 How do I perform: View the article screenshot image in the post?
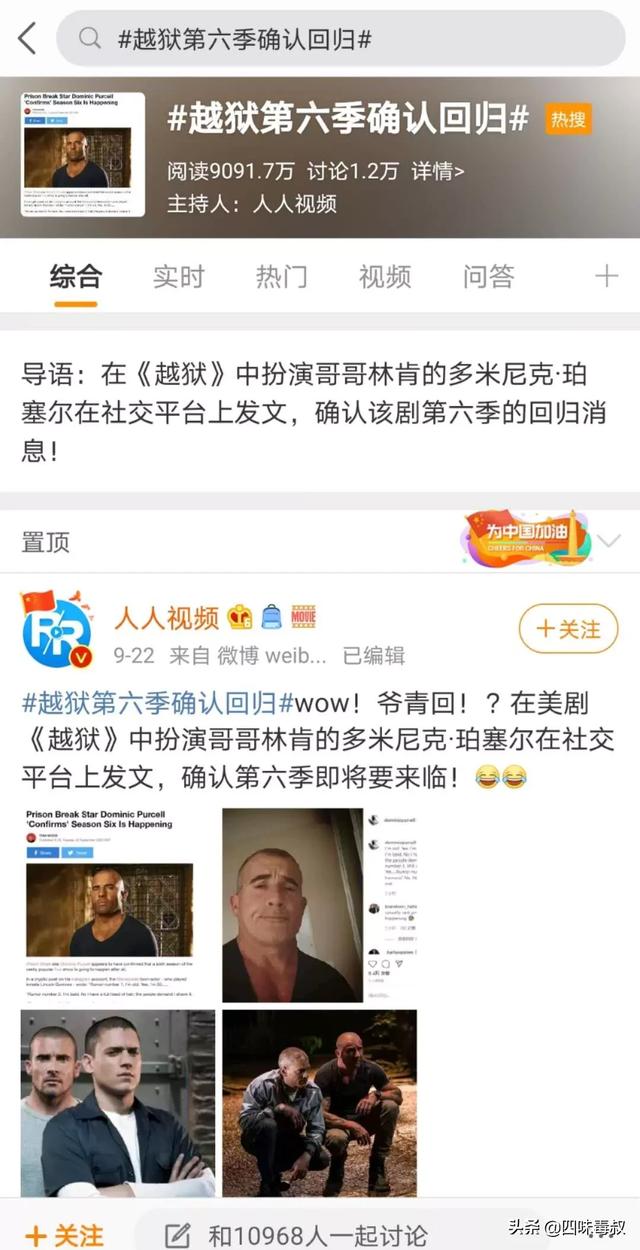(x=118, y=904)
